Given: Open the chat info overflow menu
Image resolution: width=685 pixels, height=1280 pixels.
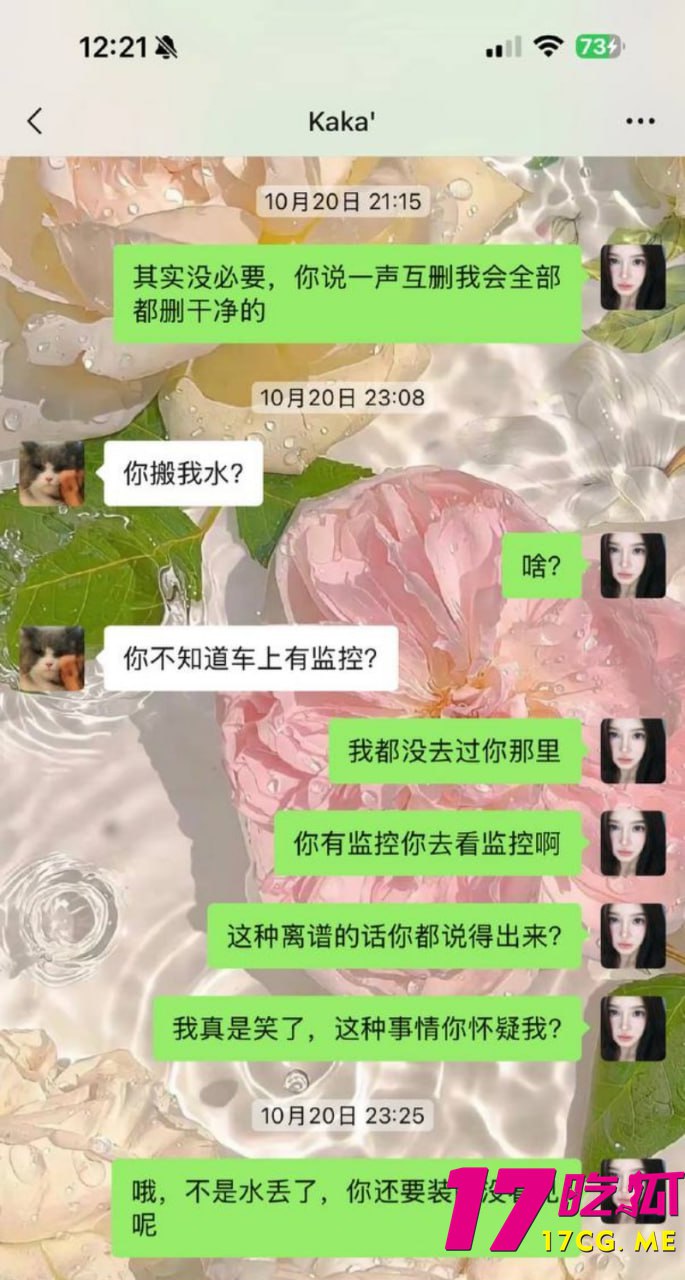Looking at the screenshot, I should tap(640, 122).
